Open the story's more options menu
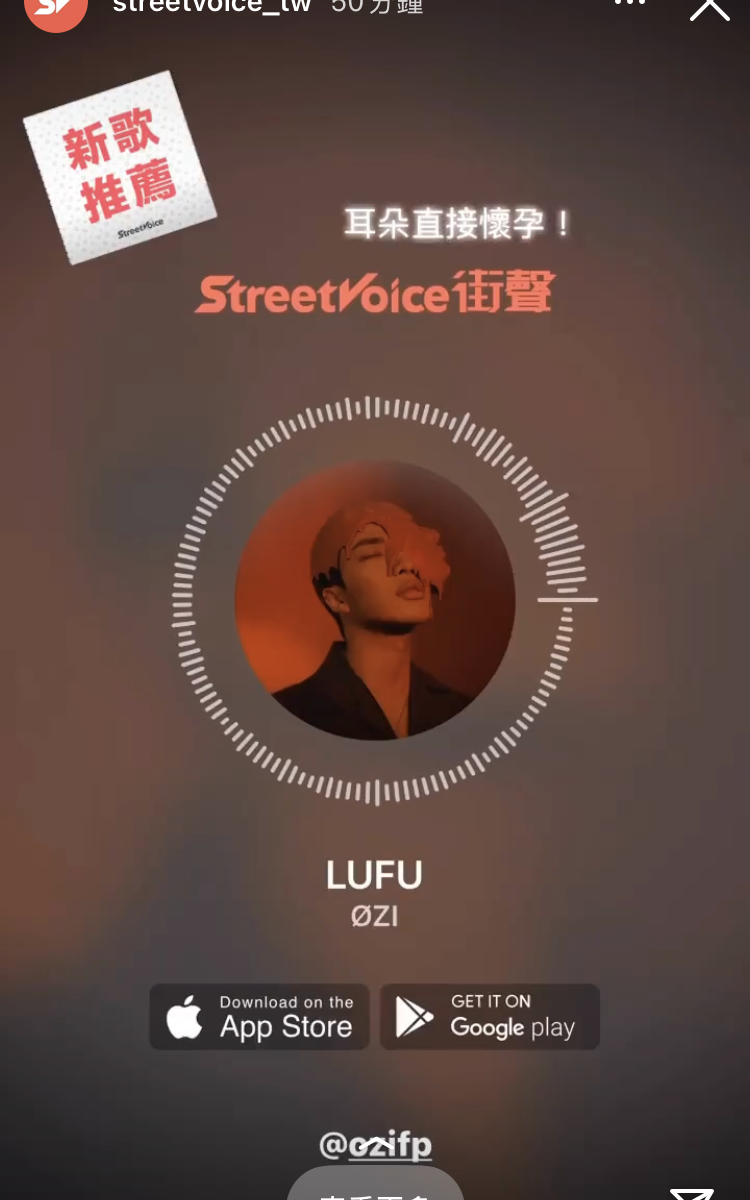This screenshot has width=750, height=1200. click(x=629, y=4)
